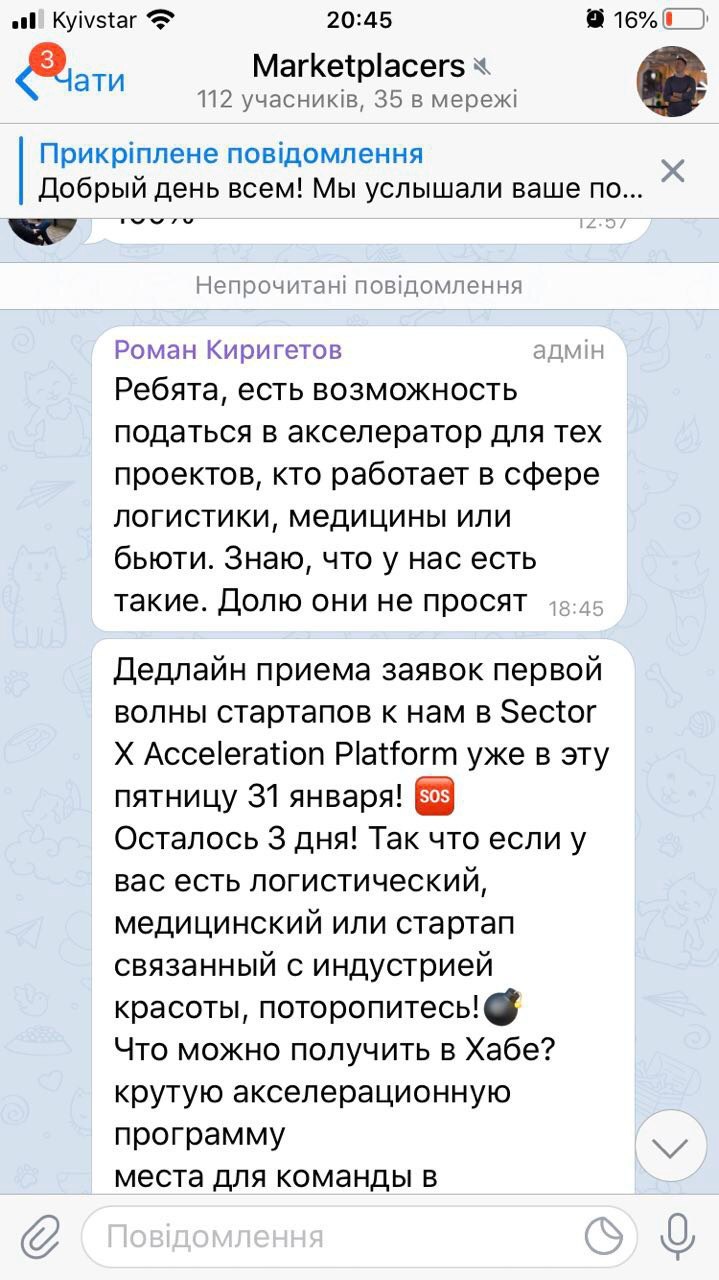Focus the Повідомлення text field
This screenshot has height=1280, width=719.
tap(330, 1237)
